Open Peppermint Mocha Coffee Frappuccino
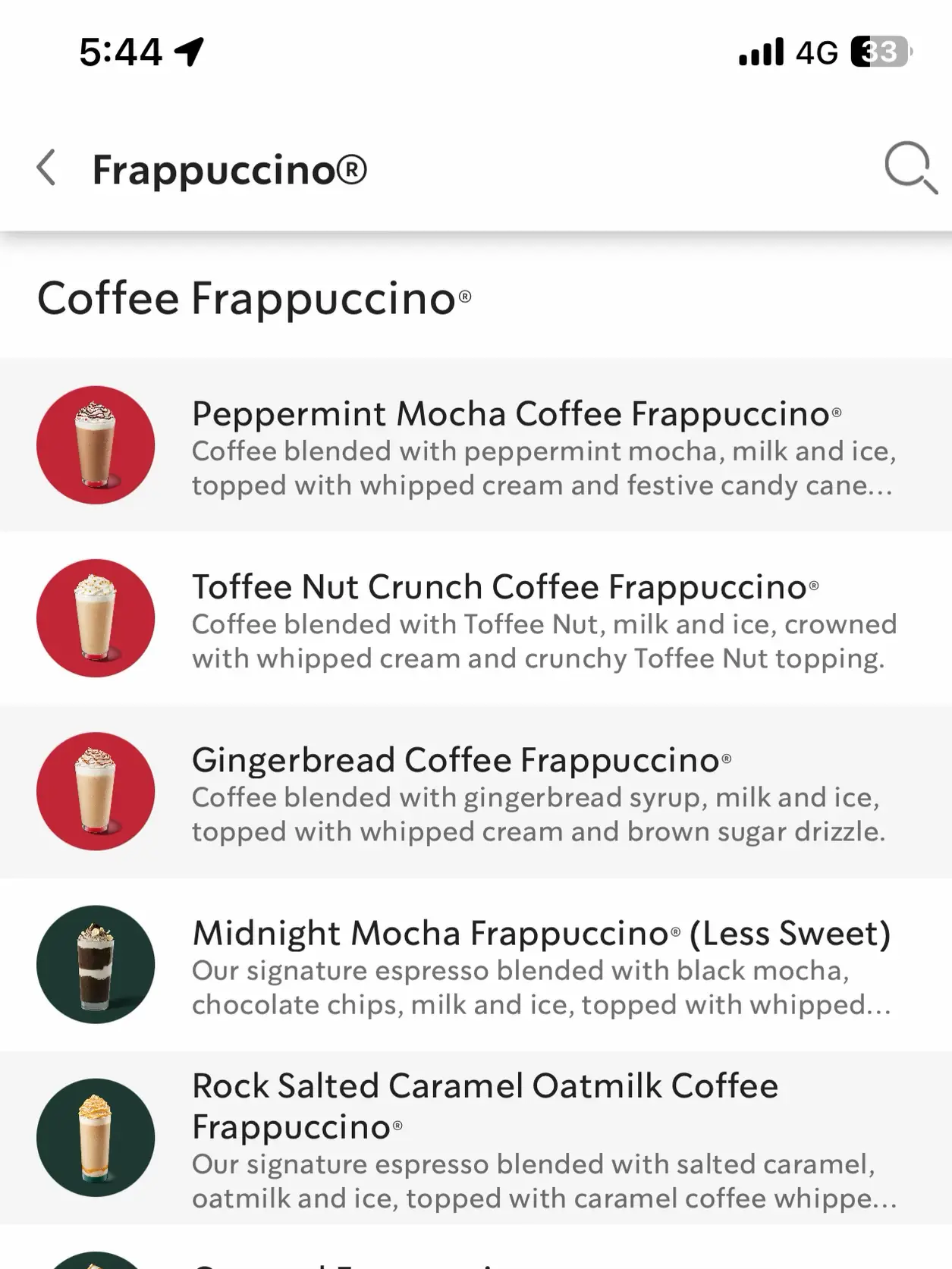 pos(516,414)
